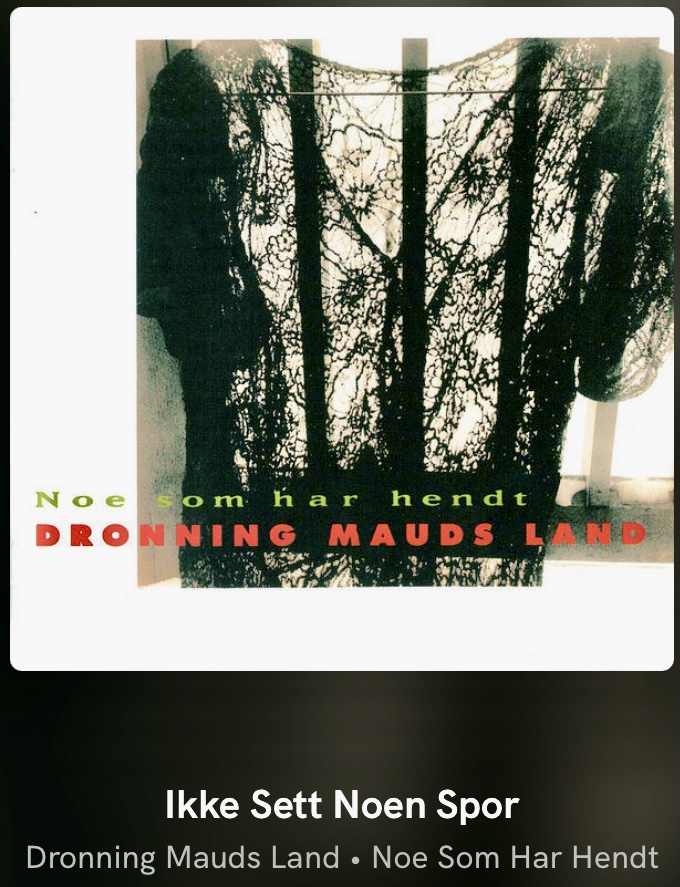
Task: Tap the Noe Som Har Hendt album cover
Action: tap(341, 339)
